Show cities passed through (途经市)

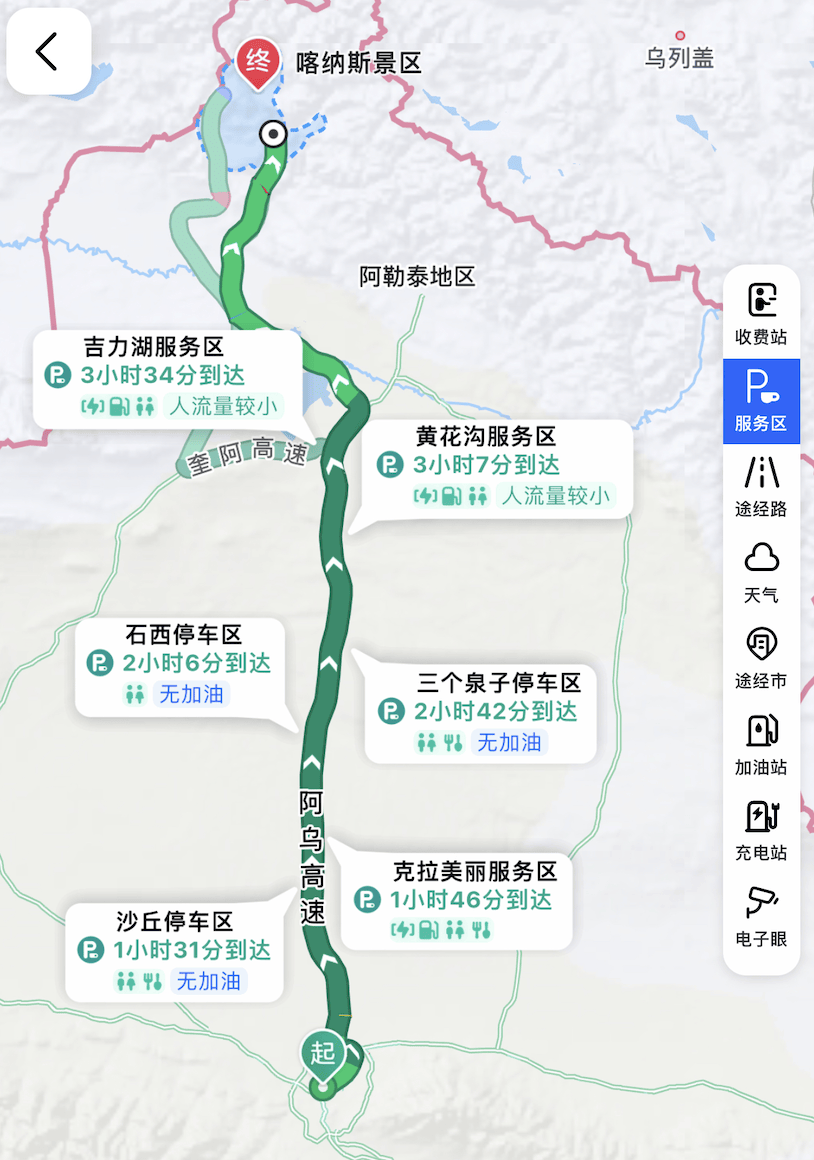[x=761, y=658]
